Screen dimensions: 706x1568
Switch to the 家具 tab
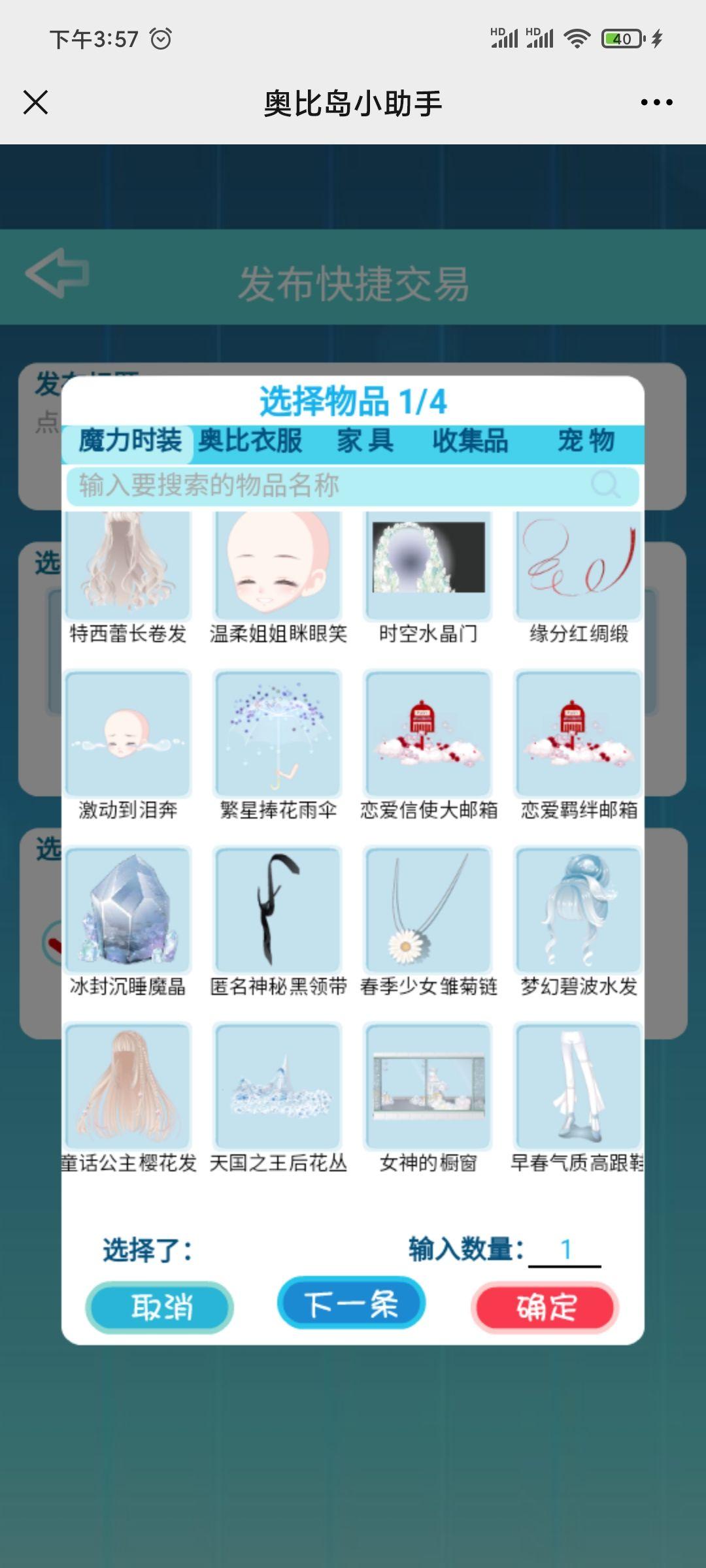[365, 441]
